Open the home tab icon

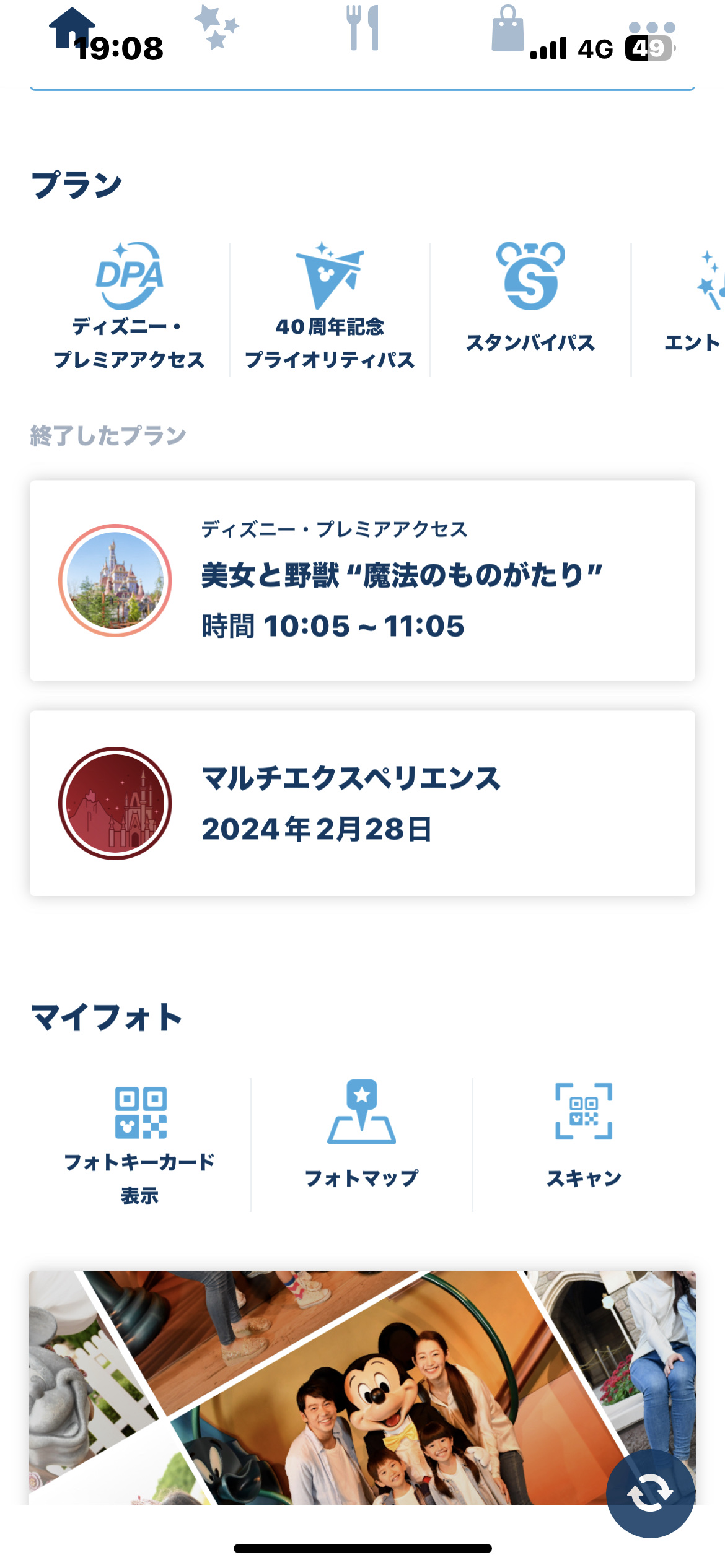71,28
